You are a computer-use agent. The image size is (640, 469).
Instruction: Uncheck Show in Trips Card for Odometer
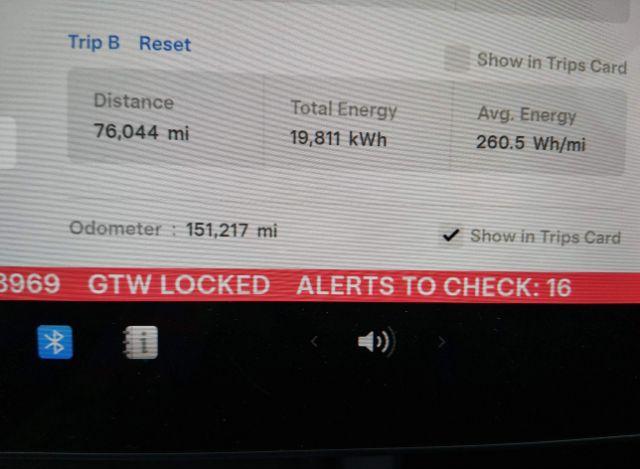tap(451, 236)
